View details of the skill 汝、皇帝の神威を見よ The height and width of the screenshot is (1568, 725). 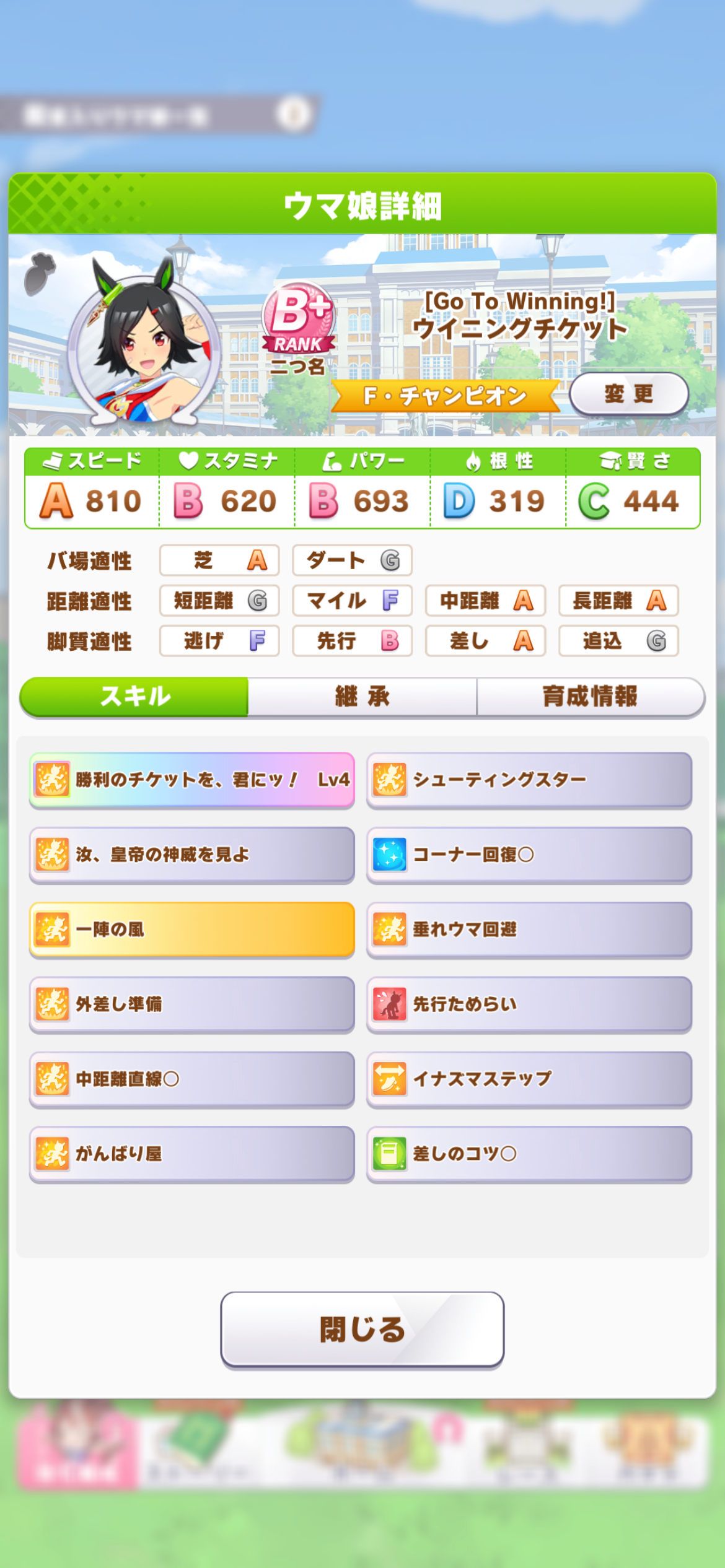[192, 855]
